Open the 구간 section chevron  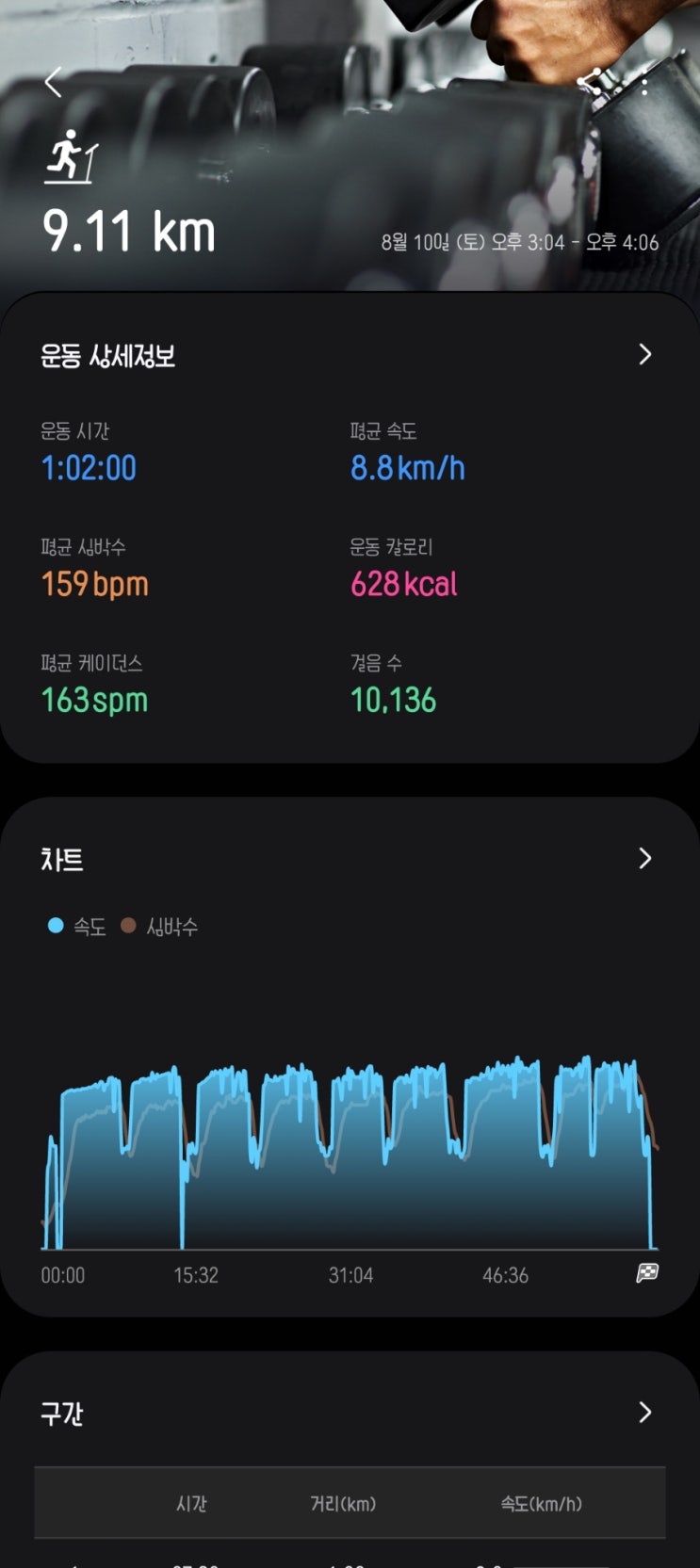pyautogui.click(x=645, y=1412)
